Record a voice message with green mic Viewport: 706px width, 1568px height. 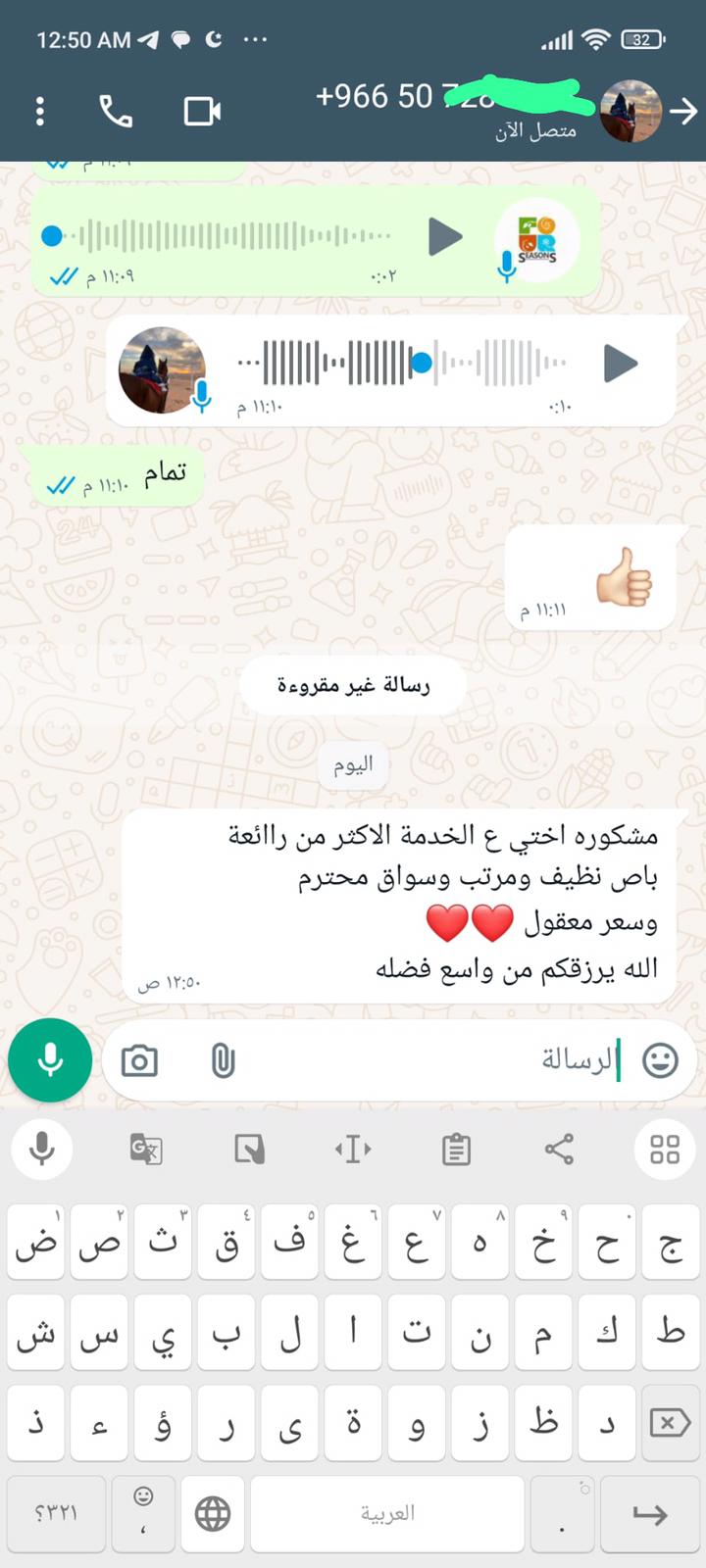click(x=50, y=1060)
